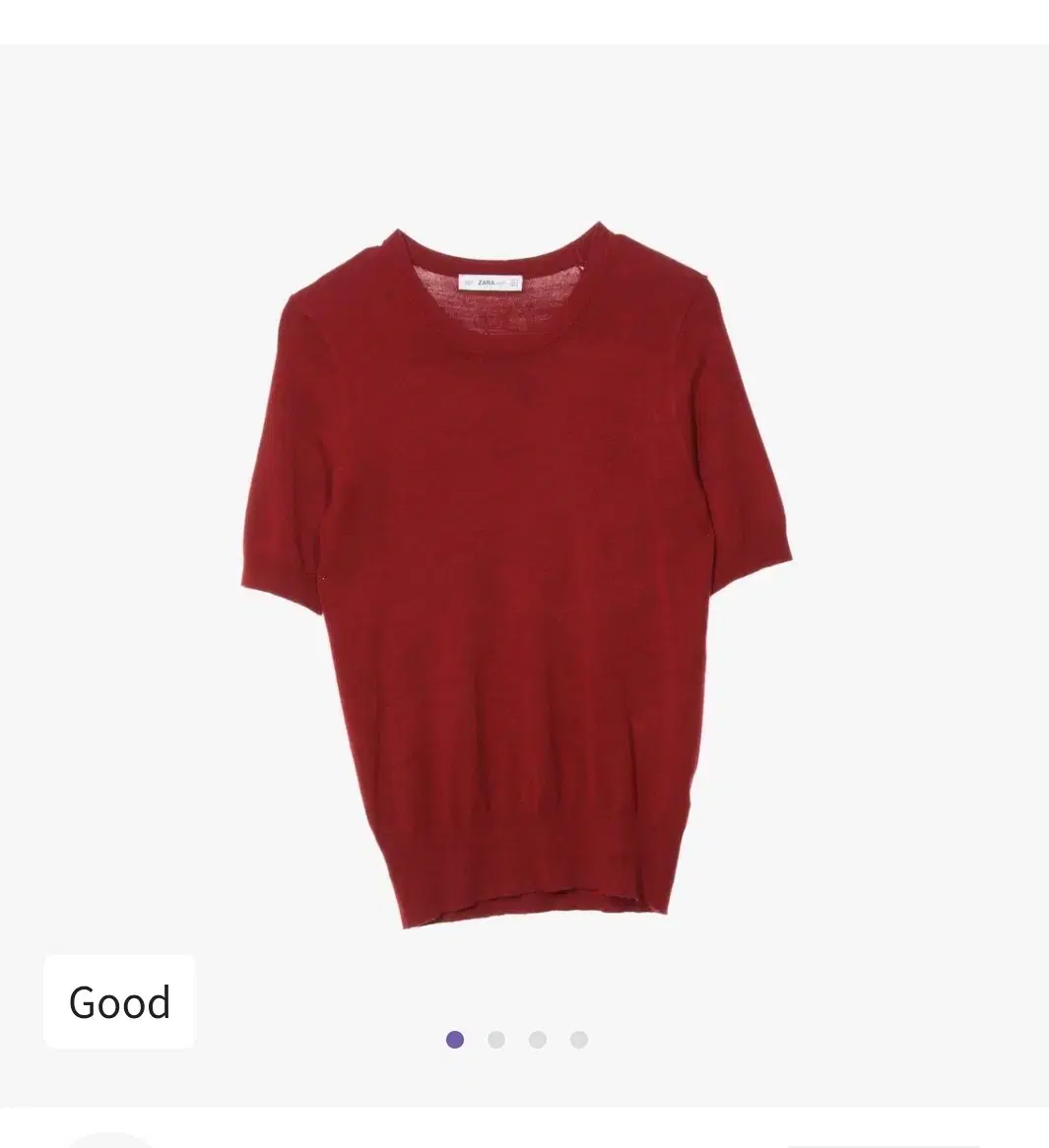Select the grey dot next to the active one

[x=495, y=1040]
